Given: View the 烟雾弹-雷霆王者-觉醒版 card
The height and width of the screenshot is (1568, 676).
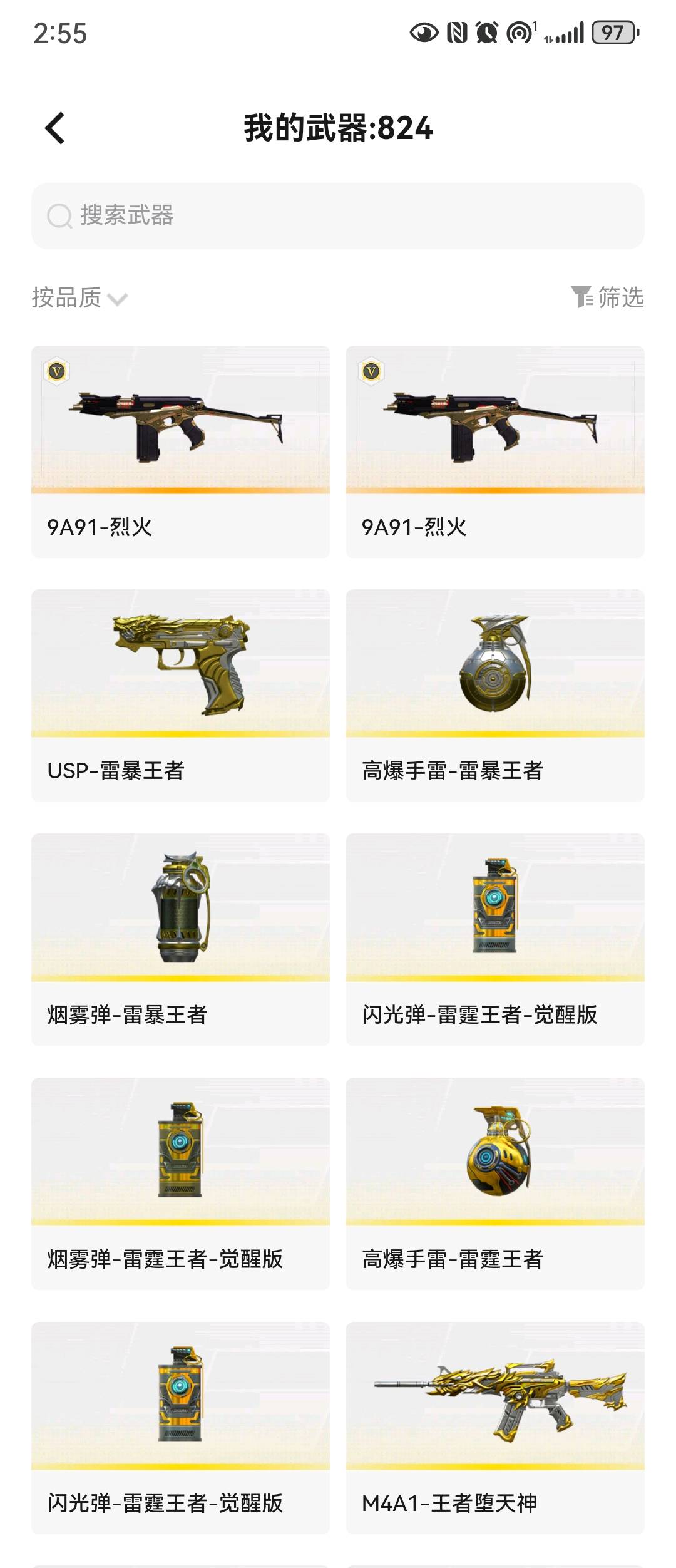Looking at the screenshot, I should pos(180,1184).
